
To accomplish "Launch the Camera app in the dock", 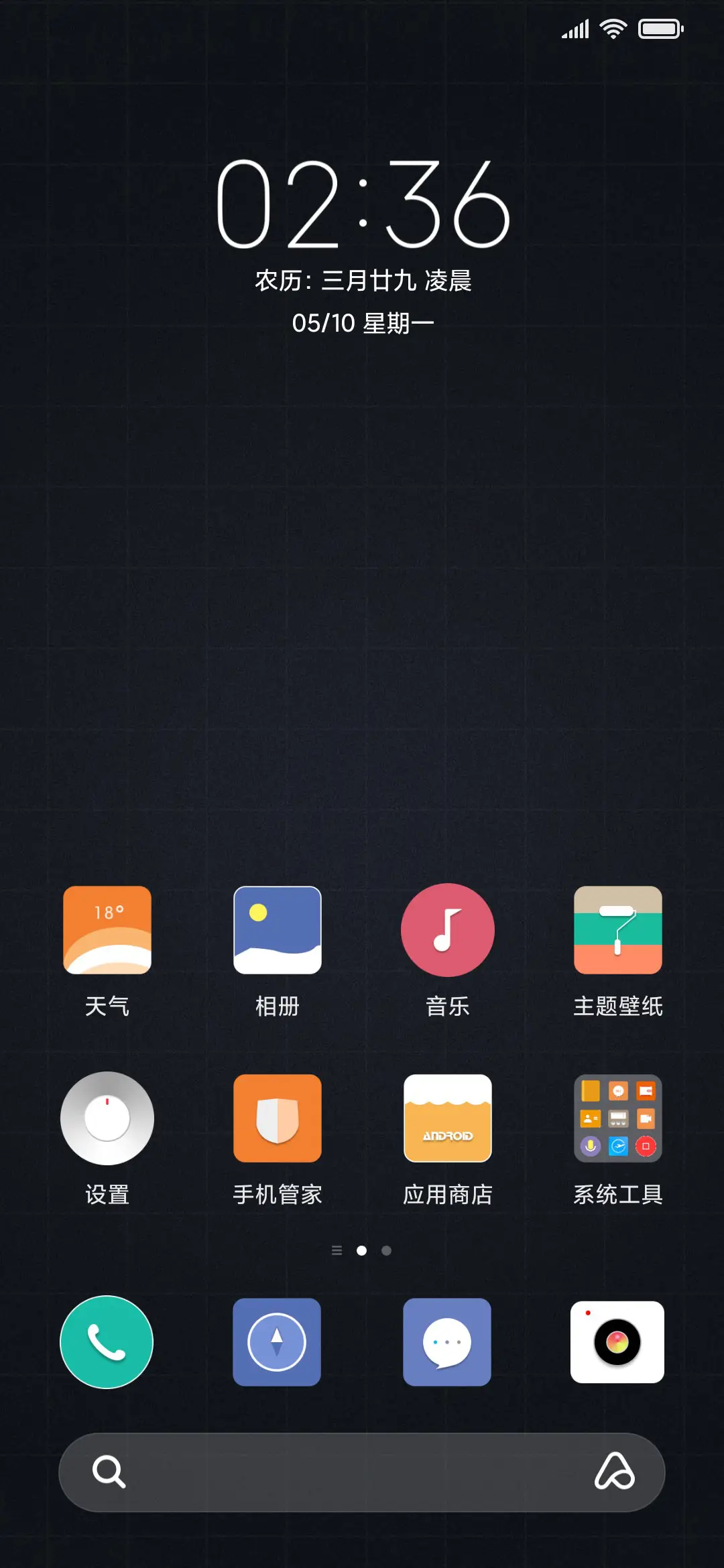I will pos(617,1342).
